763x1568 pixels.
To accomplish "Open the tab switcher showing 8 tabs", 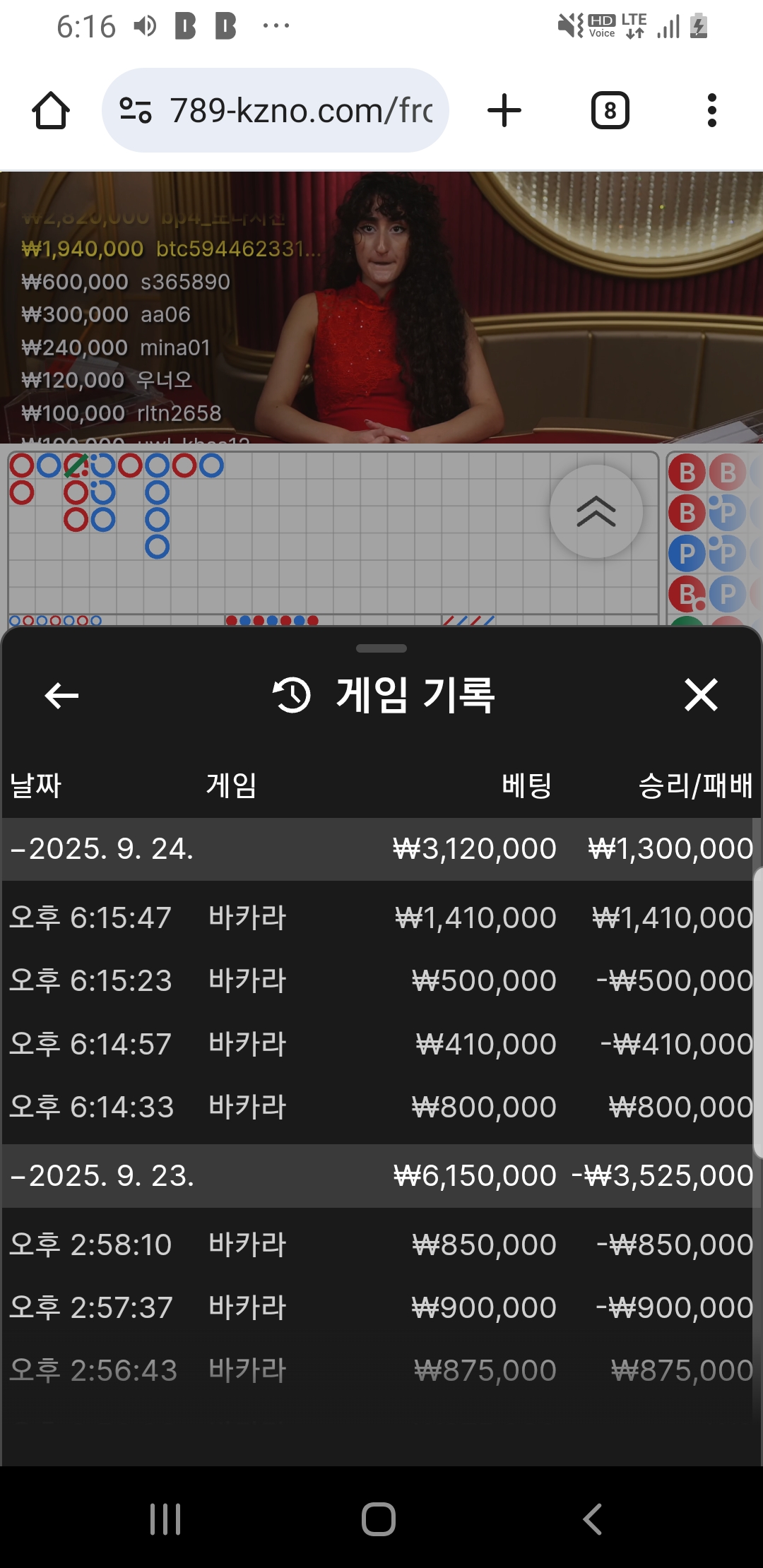I will coord(610,111).
